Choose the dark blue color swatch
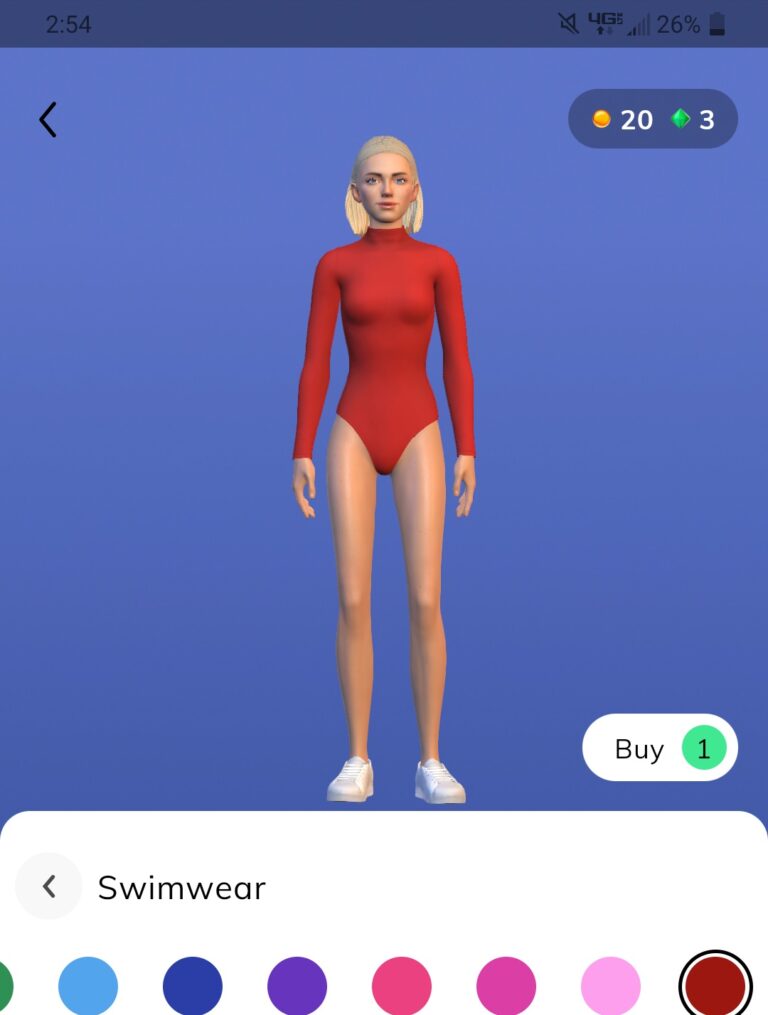This screenshot has width=768, height=1015. 192,986
